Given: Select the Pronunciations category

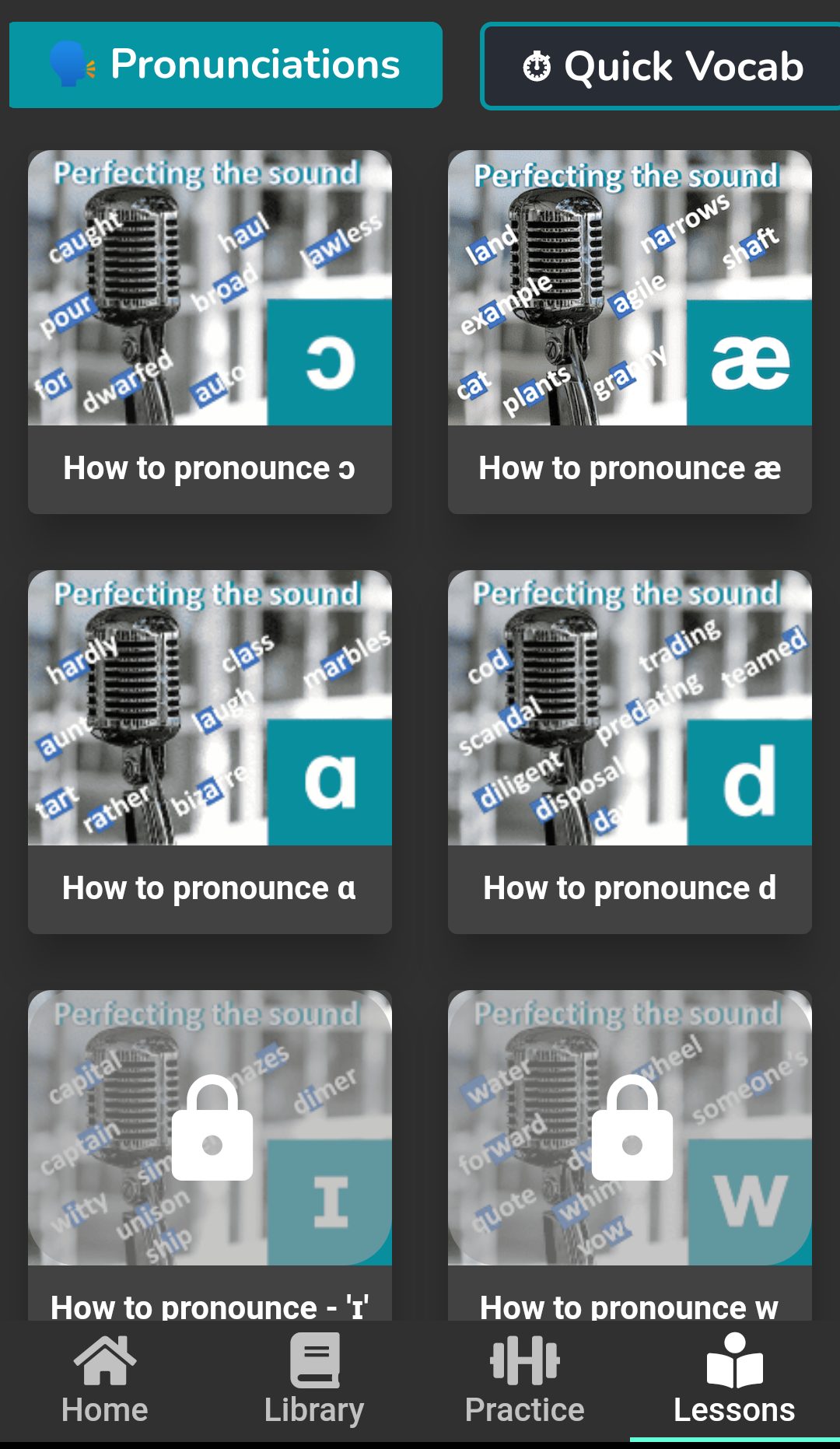Looking at the screenshot, I should pos(226,65).
